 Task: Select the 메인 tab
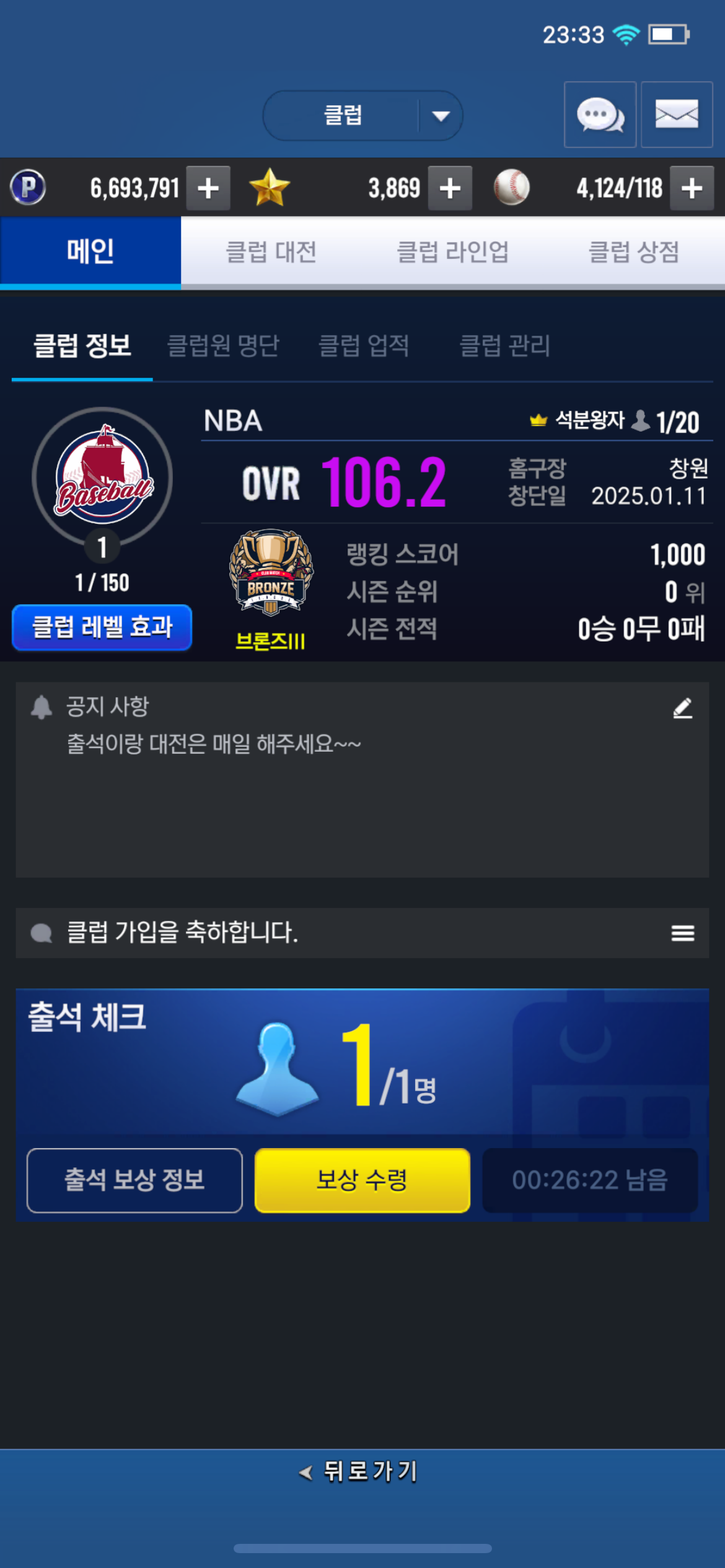click(x=90, y=252)
